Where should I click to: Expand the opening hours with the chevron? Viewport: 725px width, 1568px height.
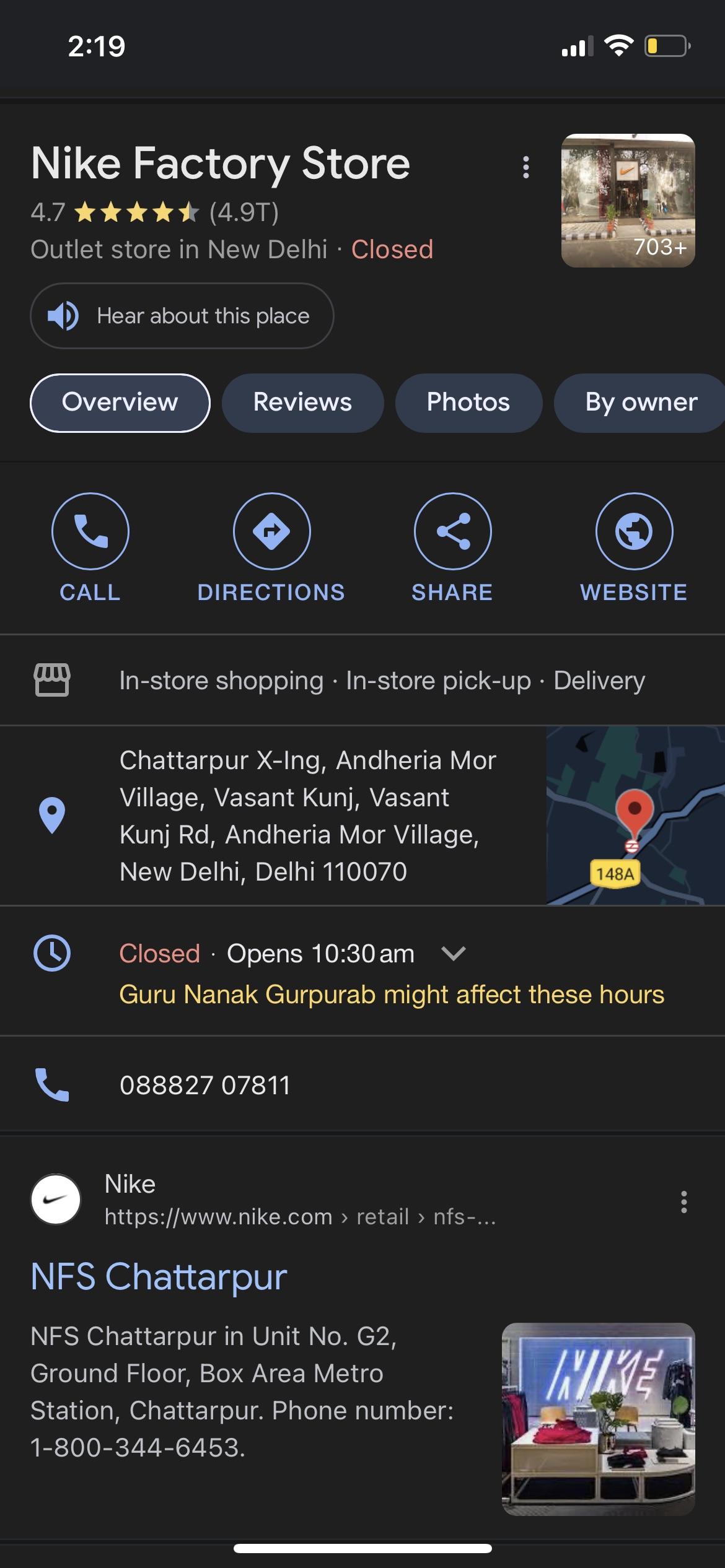tap(453, 953)
